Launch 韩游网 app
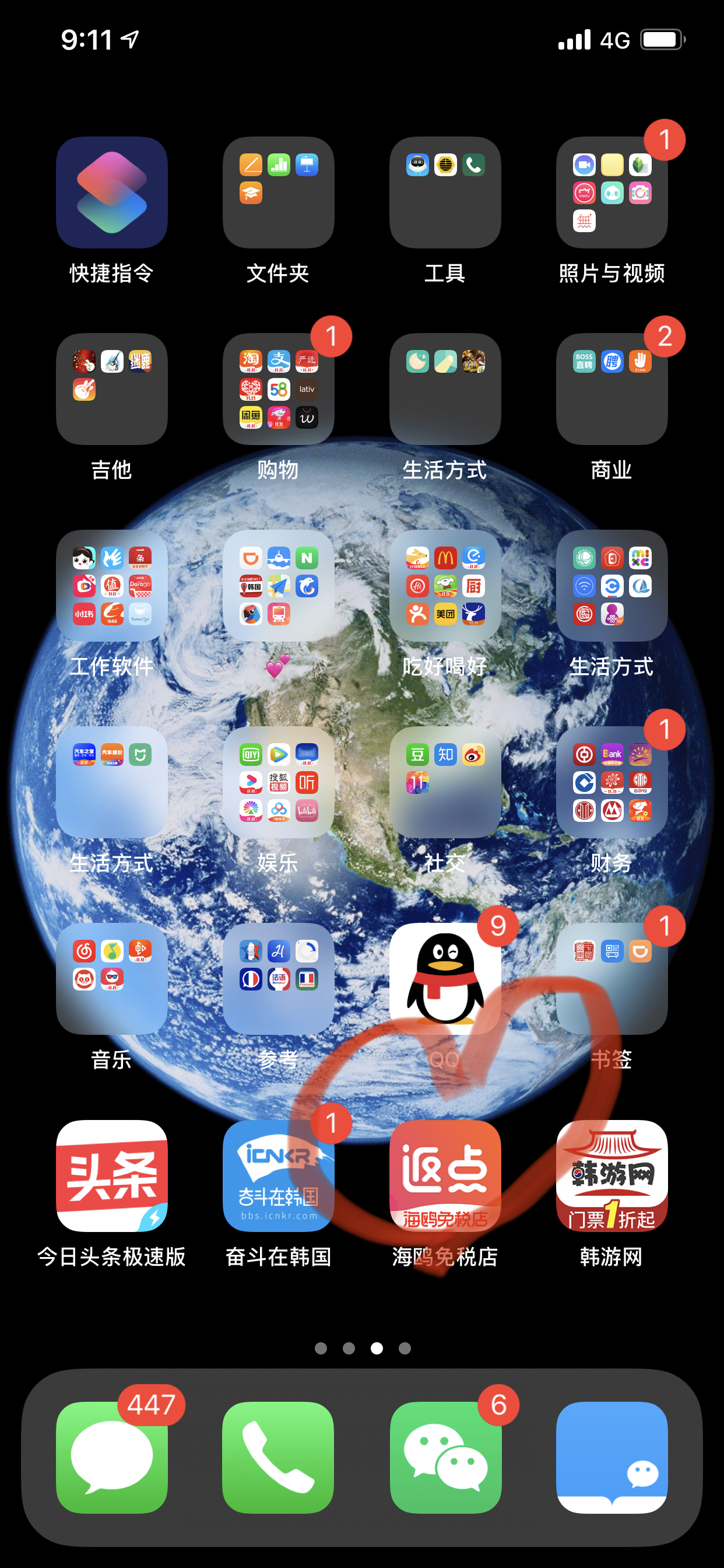Screen dimensions: 724x1568 (611, 1175)
